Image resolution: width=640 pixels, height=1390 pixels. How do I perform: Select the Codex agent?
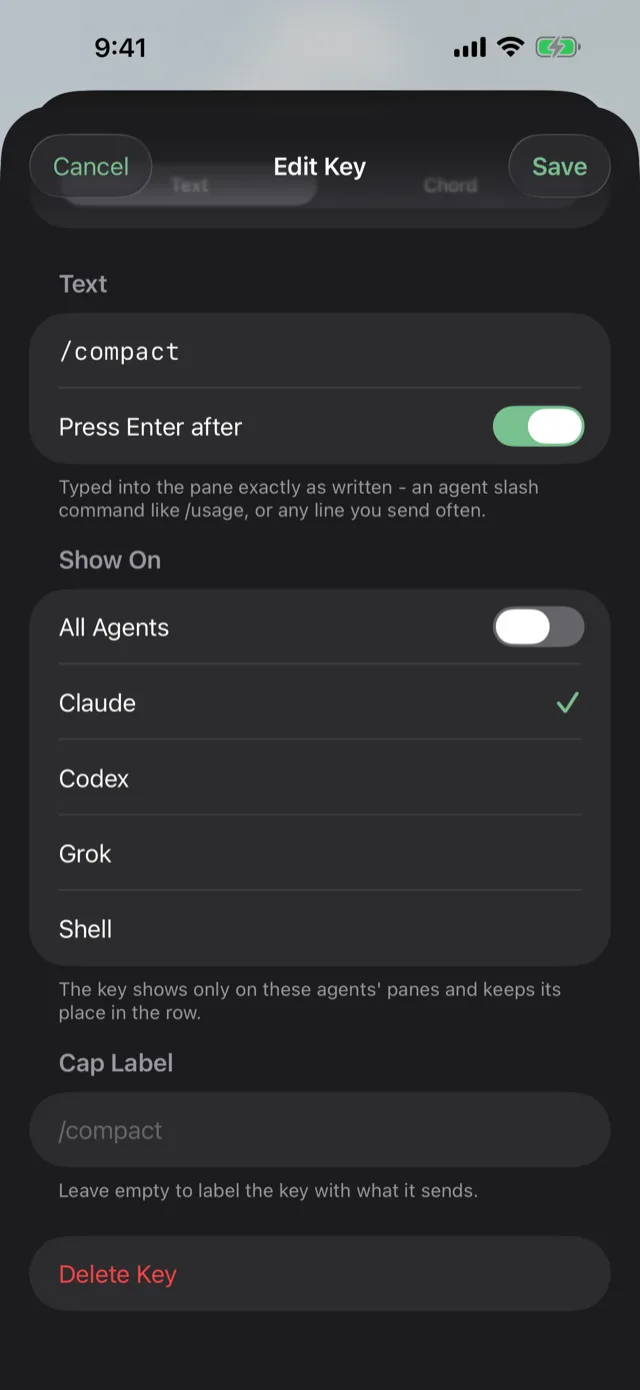[x=320, y=778]
